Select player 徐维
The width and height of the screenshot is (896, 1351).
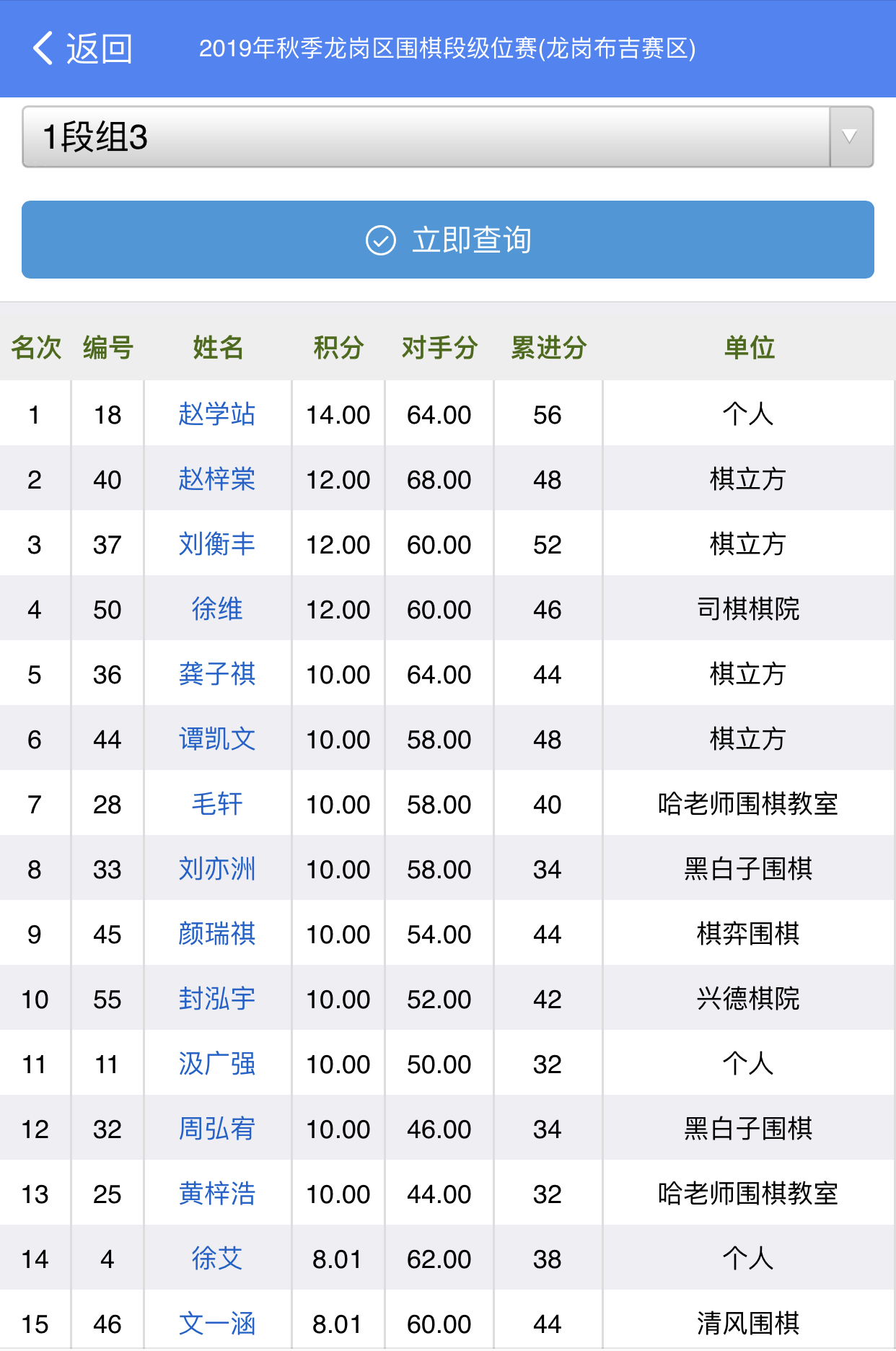tap(217, 609)
